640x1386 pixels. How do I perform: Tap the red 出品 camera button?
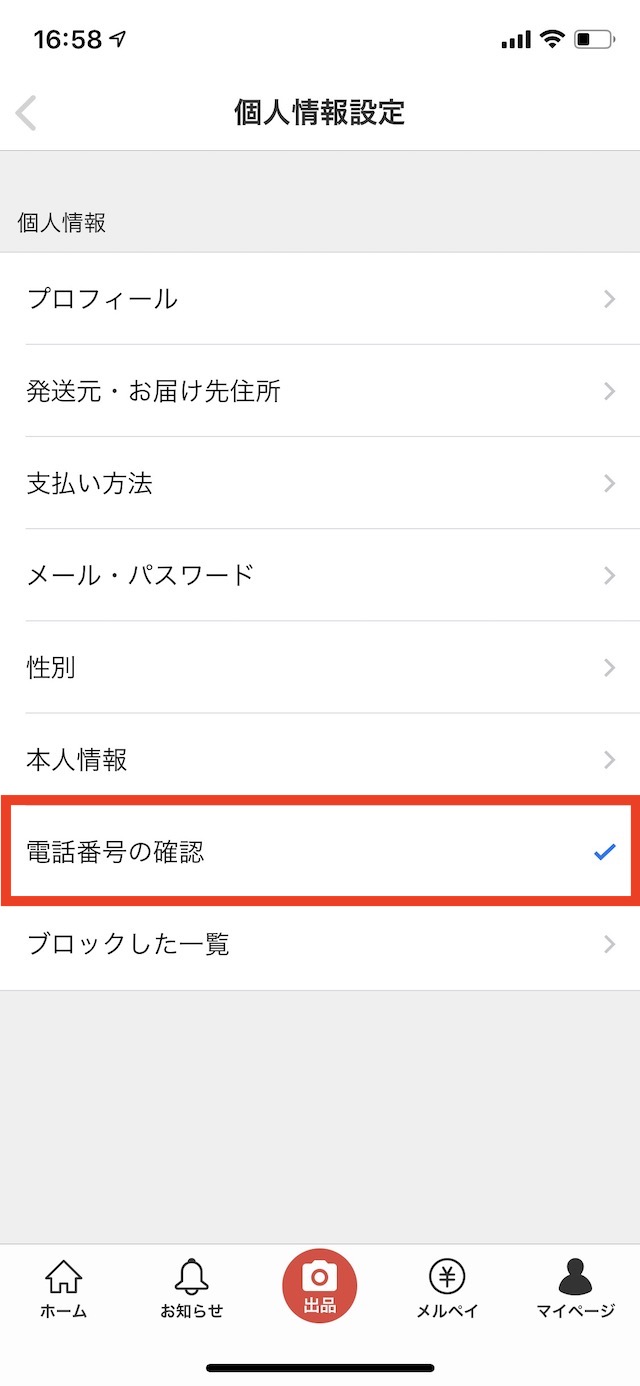click(x=320, y=1286)
